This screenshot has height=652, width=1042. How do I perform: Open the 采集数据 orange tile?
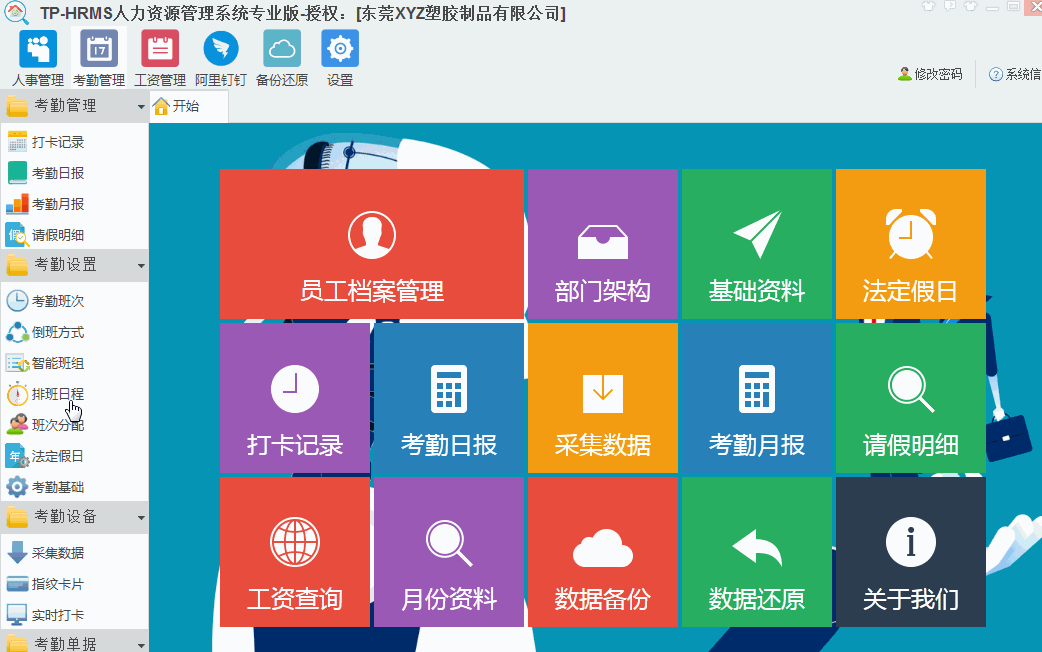click(602, 398)
